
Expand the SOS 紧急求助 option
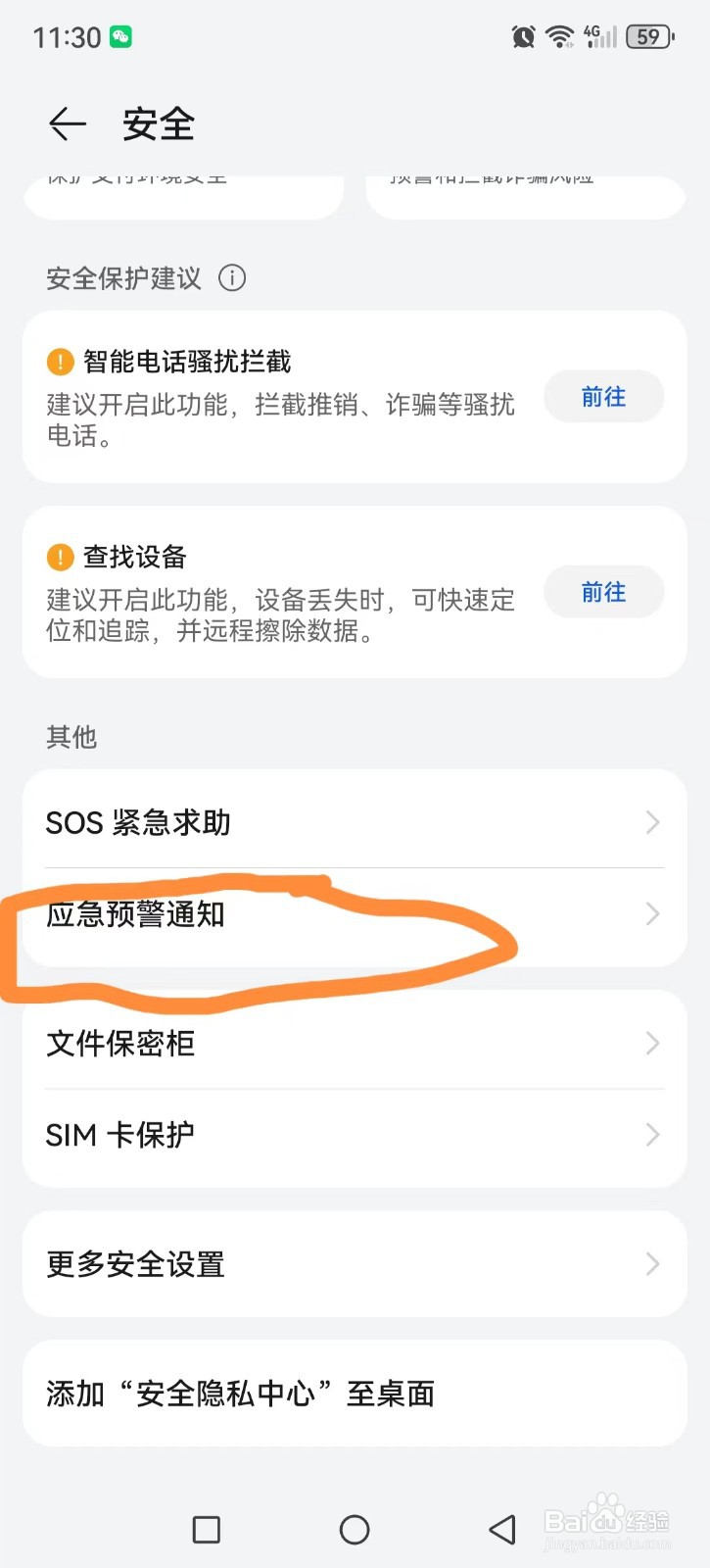tap(653, 823)
